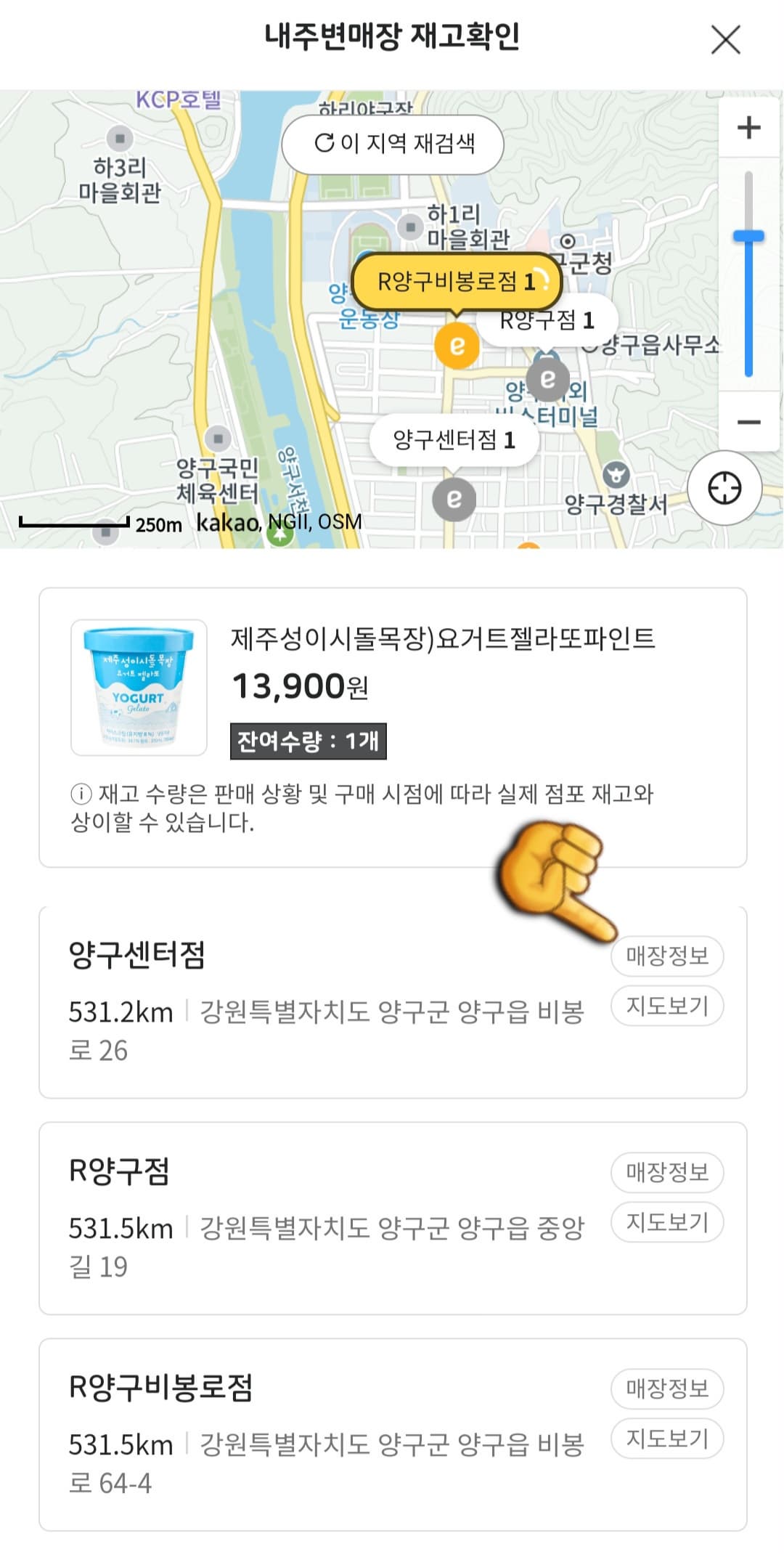Select the yellow 'e' store pin on the map
This screenshot has width=784, height=1554.
coord(459,347)
